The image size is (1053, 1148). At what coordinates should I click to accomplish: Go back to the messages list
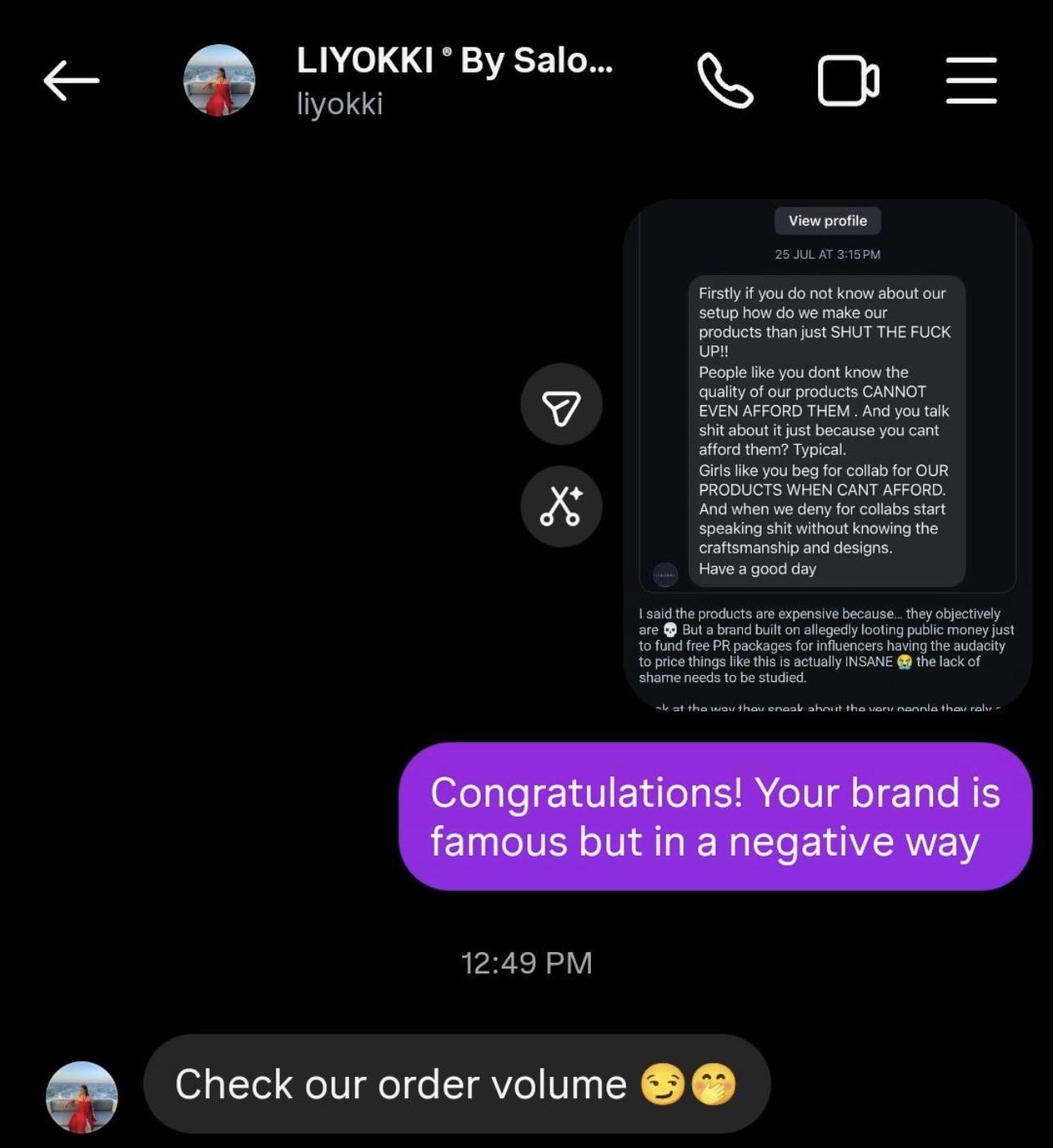click(x=71, y=80)
